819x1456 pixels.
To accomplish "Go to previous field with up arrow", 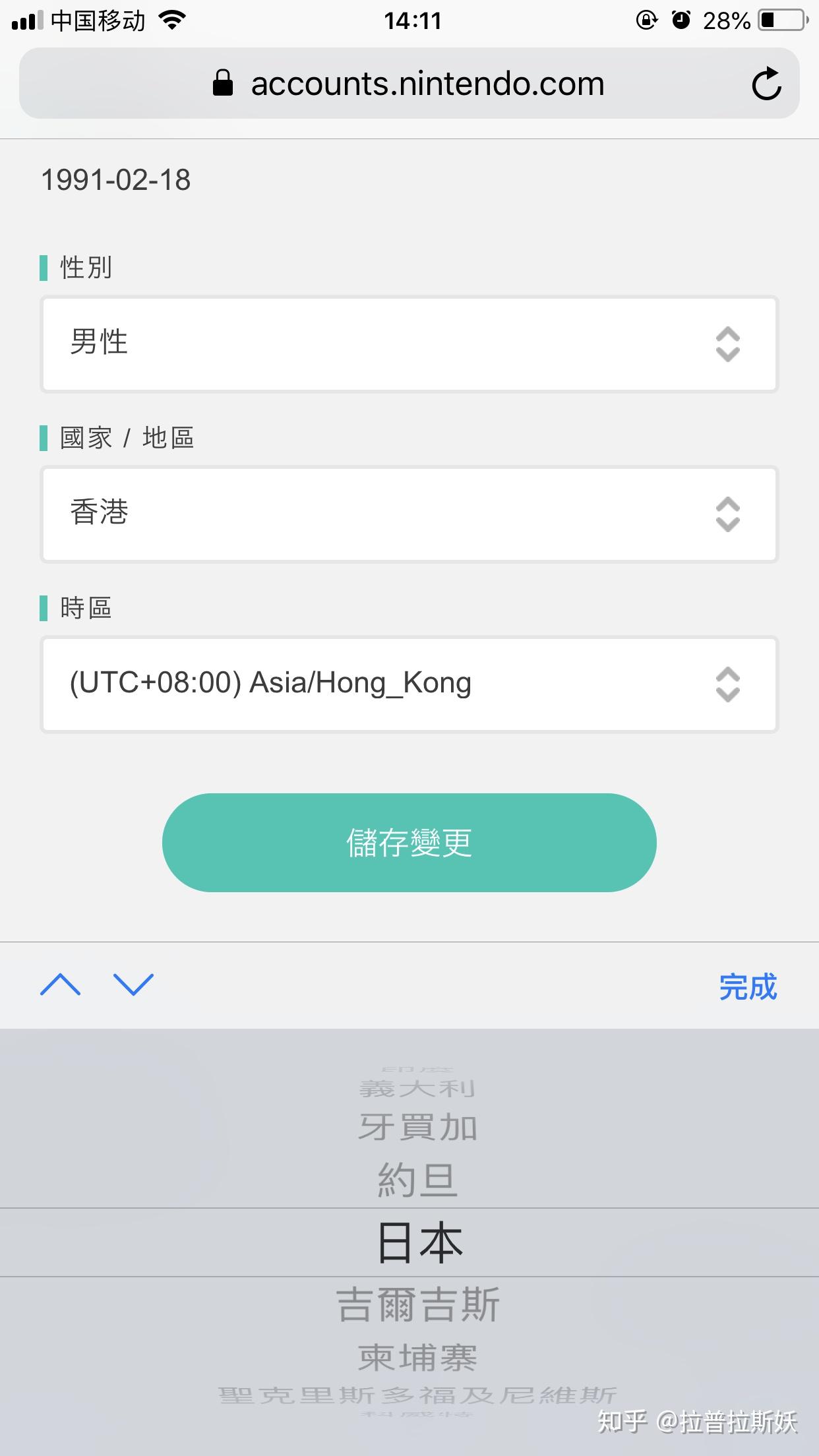I will [x=61, y=985].
